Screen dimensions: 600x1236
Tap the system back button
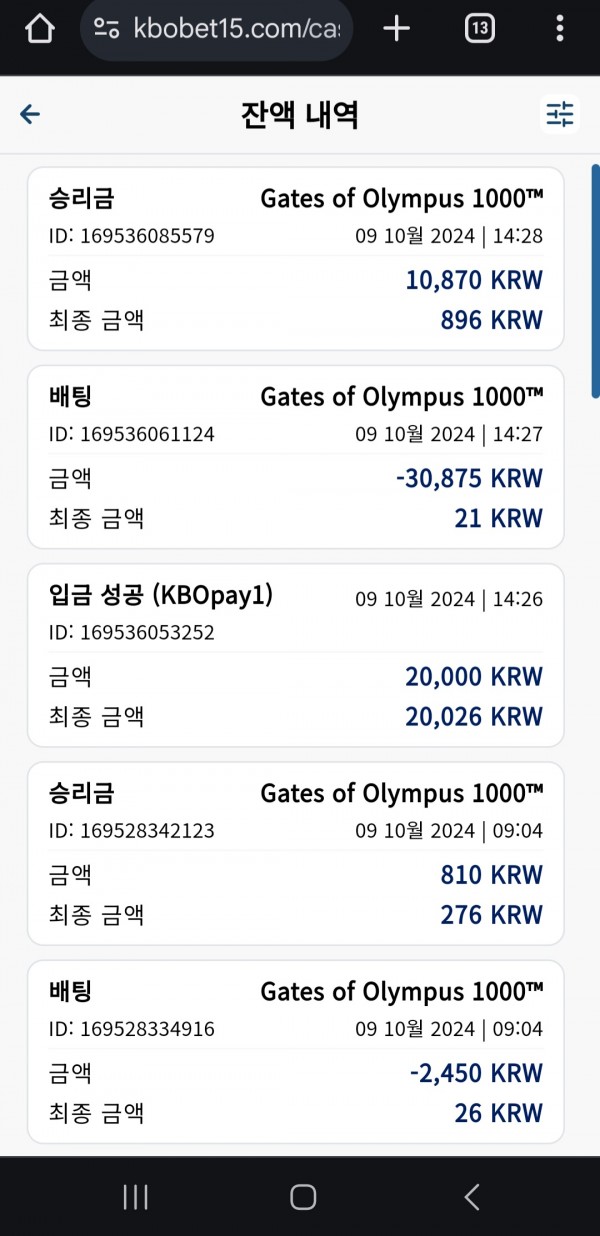click(x=472, y=1197)
